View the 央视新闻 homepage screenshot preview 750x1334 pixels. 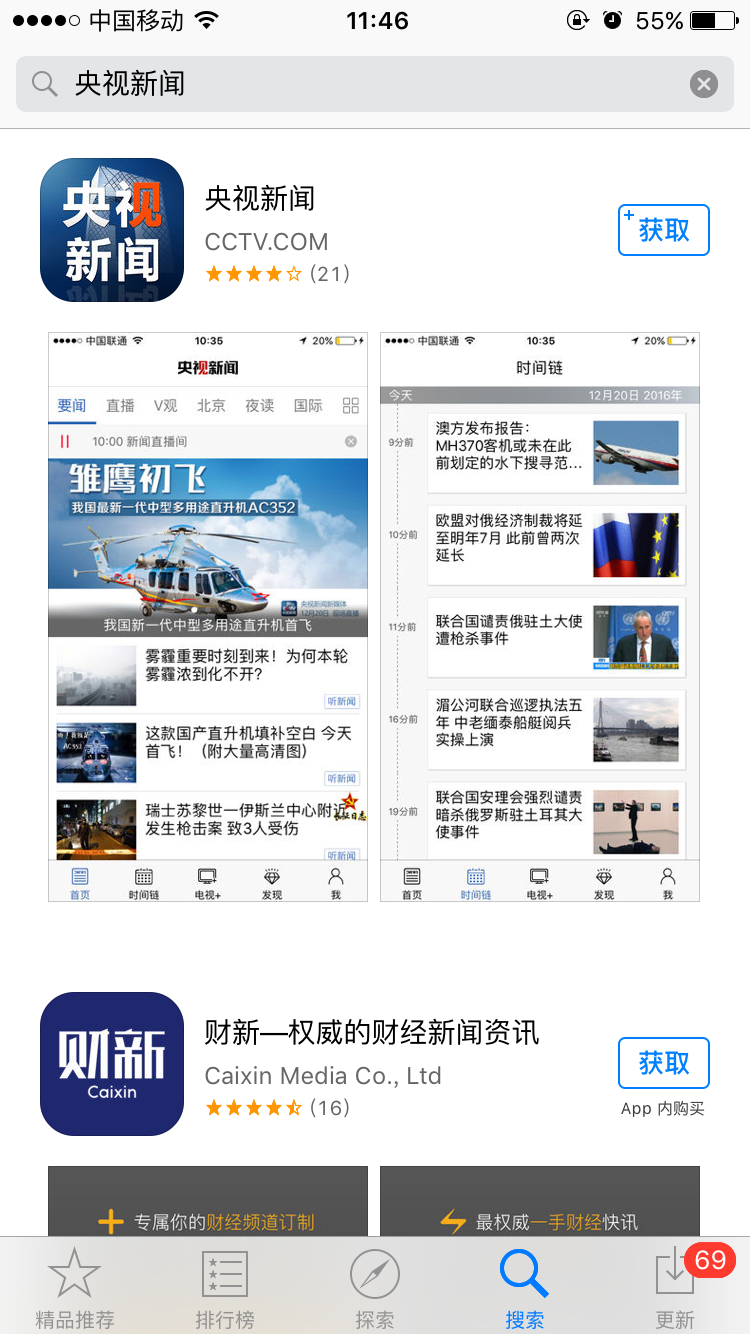pos(208,617)
